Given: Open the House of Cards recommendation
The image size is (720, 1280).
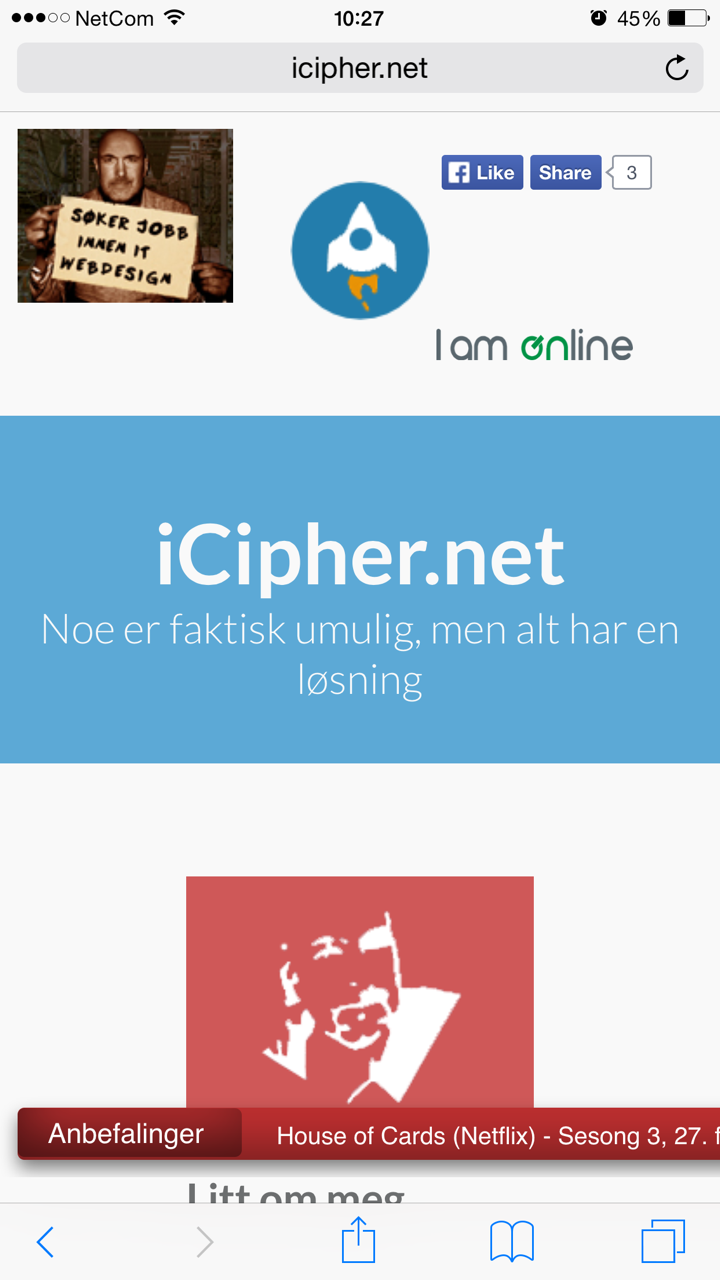Looking at the screenshot, I should 498,1136.
